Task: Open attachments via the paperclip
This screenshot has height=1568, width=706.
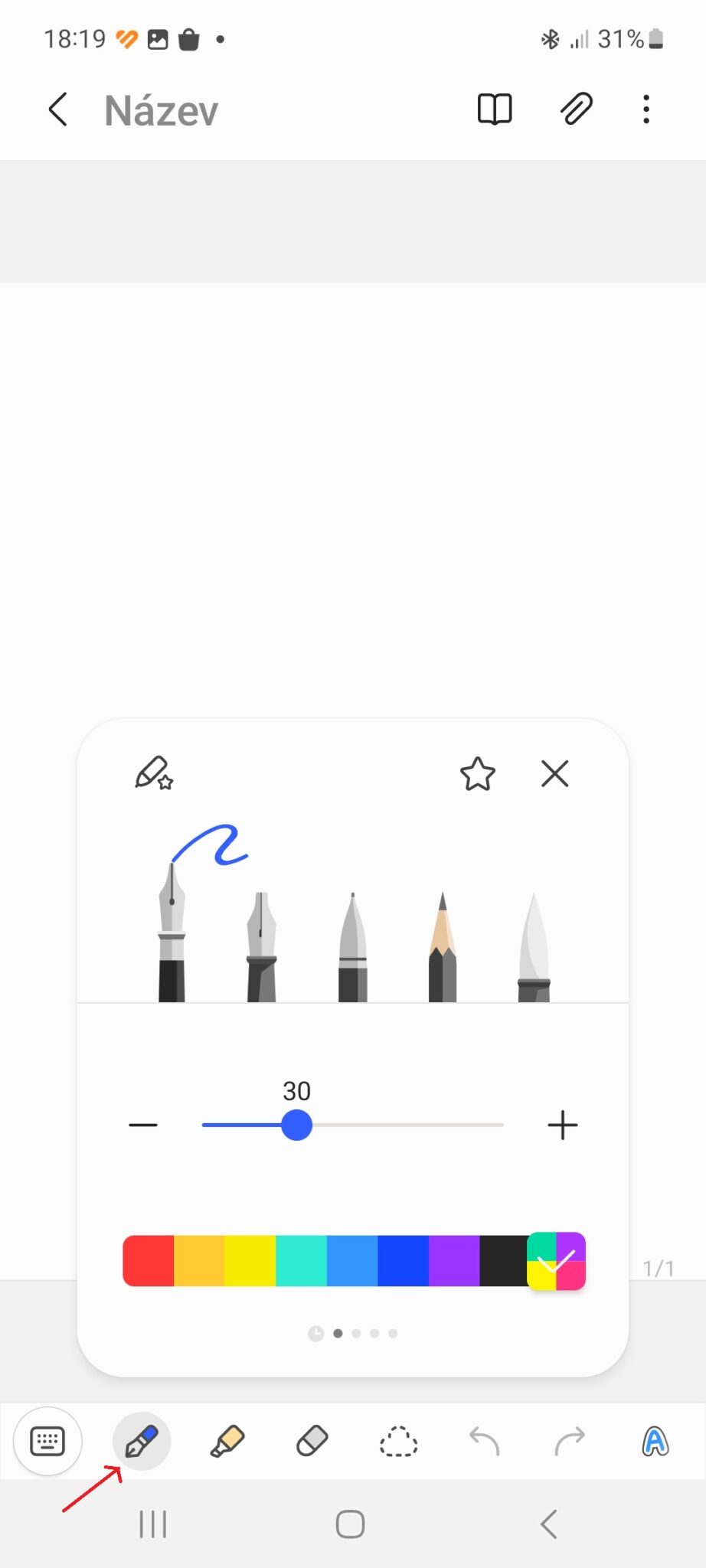Action: (576, 109)
